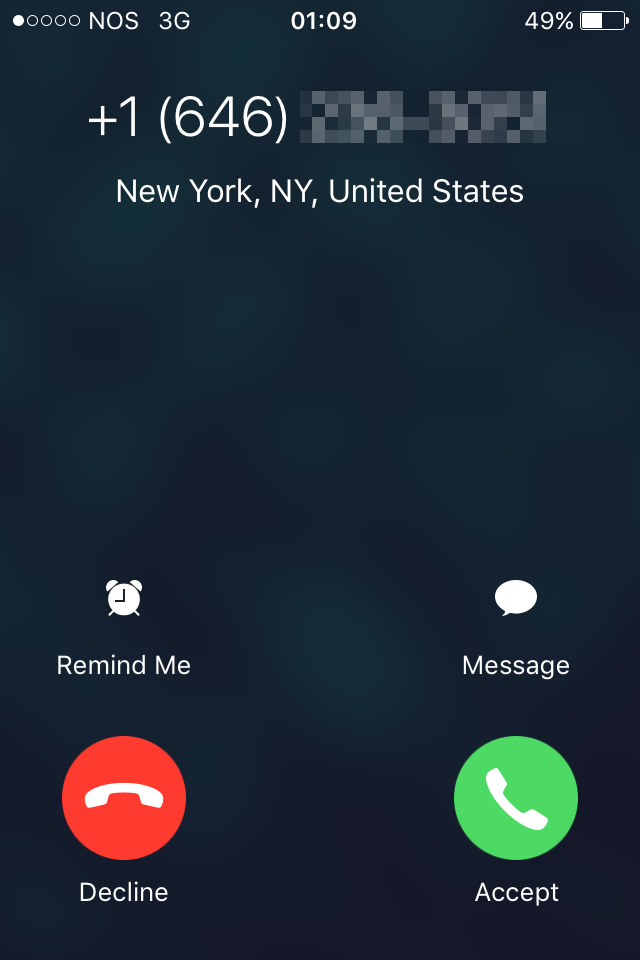Accept the incoming call
This screenshot has width=640, height=960.
coord(516,797)
